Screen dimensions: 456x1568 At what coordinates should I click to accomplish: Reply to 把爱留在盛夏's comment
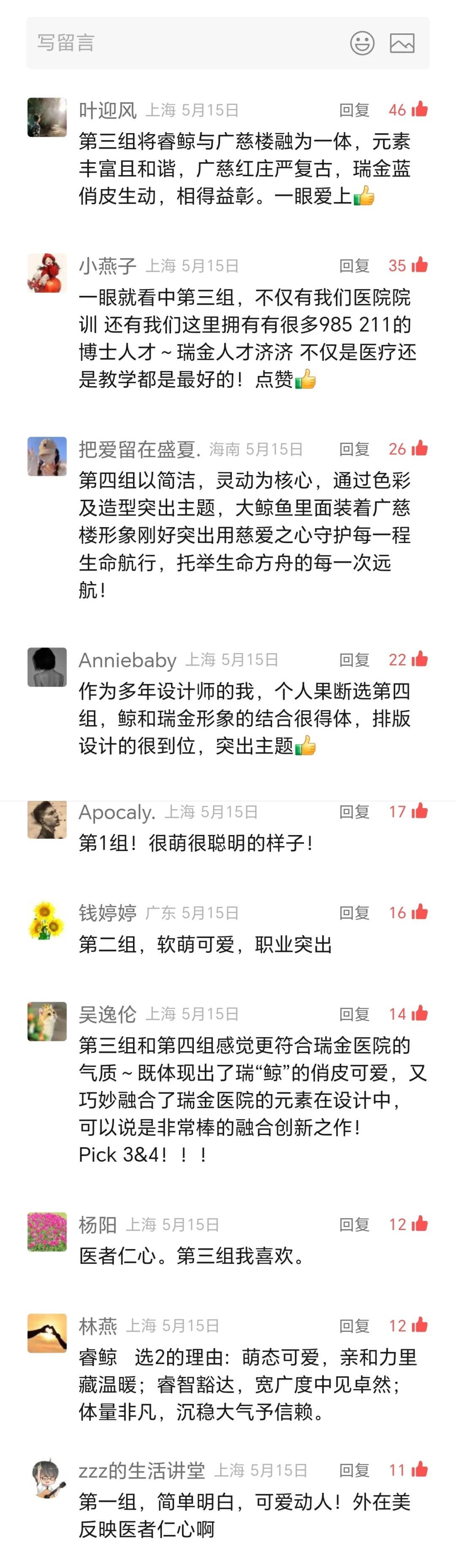(354, 449)
